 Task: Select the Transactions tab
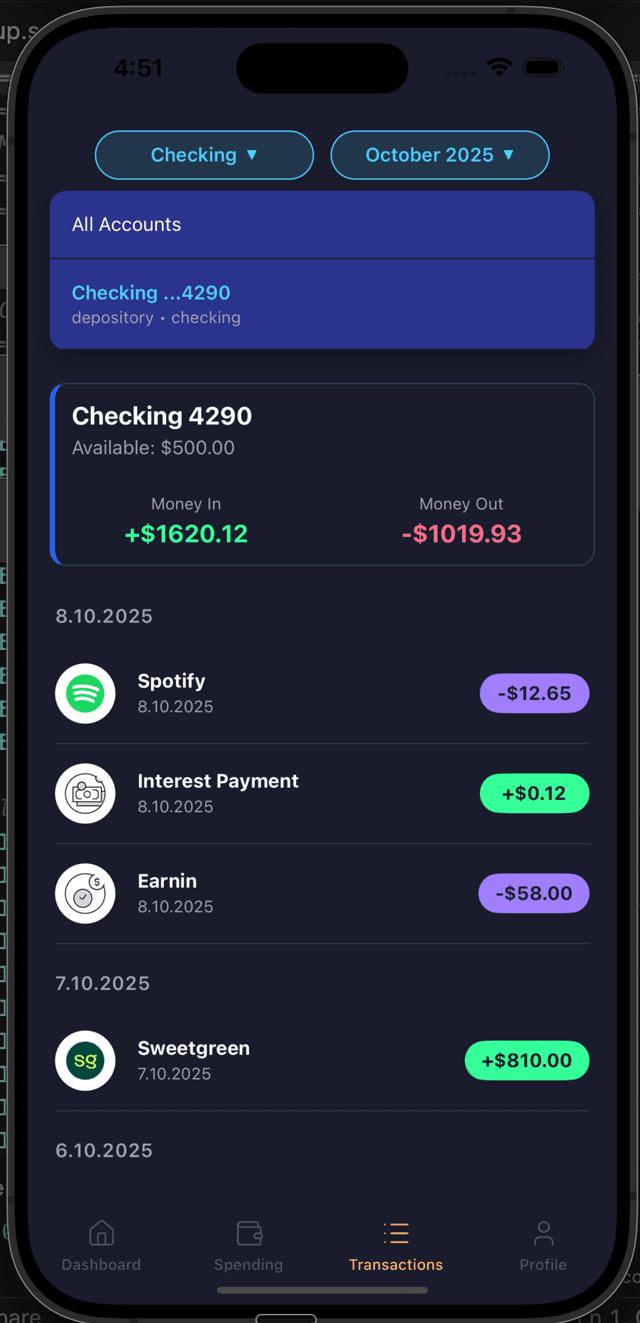point(396,1245)
